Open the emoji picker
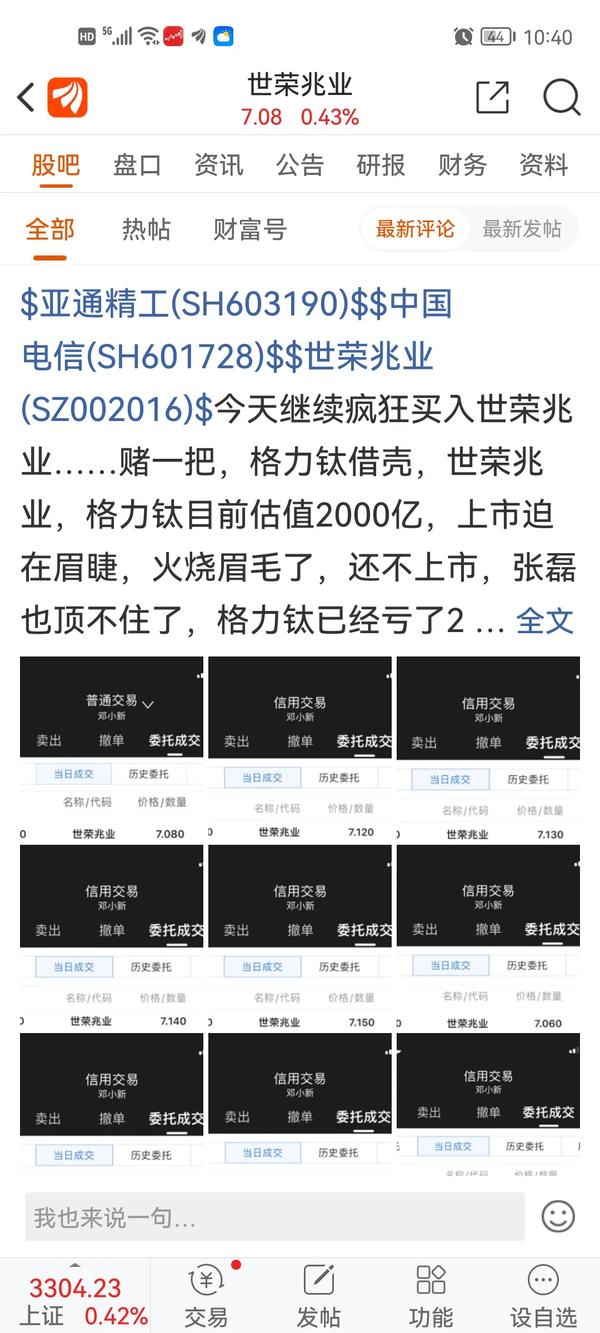 (558, 1216)
